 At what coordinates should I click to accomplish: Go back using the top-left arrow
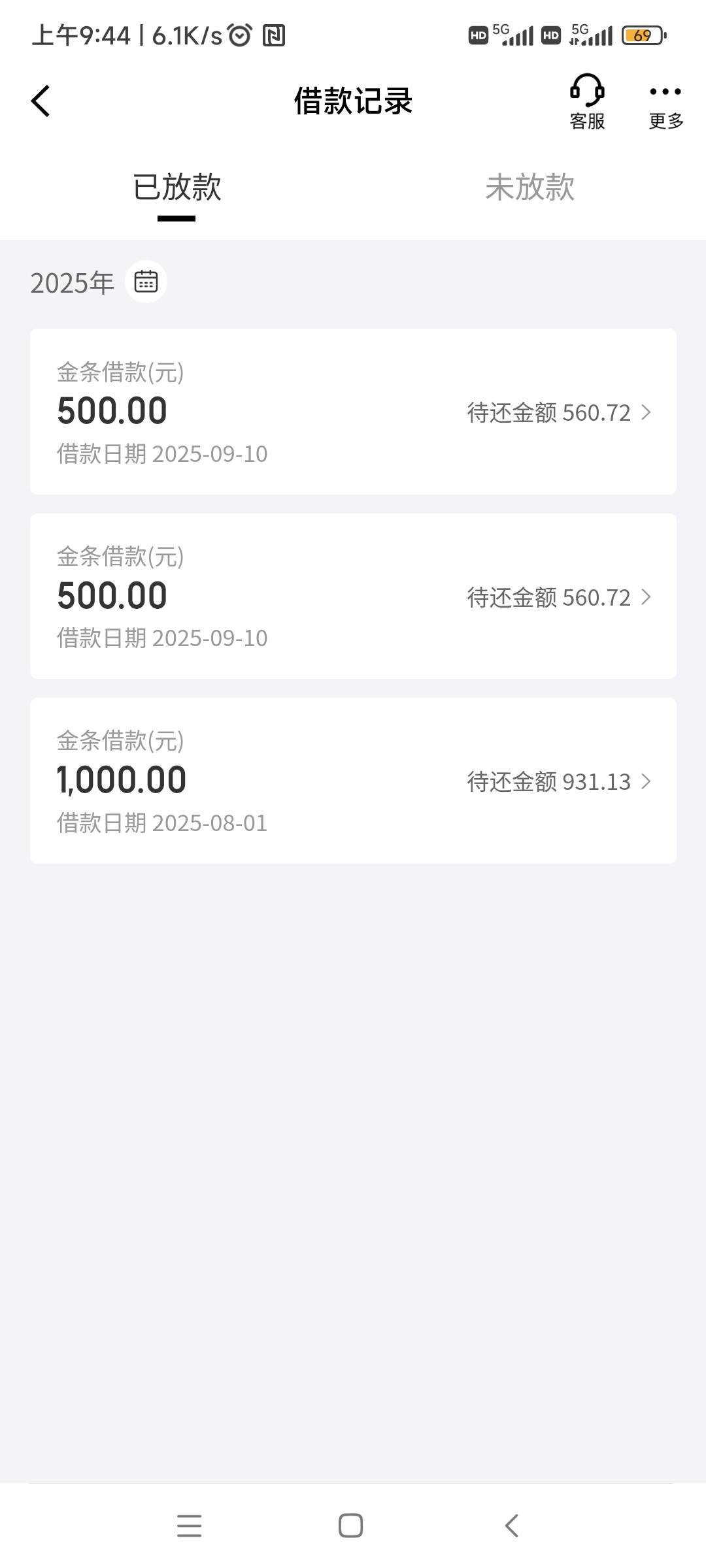(x=41, y=101)
